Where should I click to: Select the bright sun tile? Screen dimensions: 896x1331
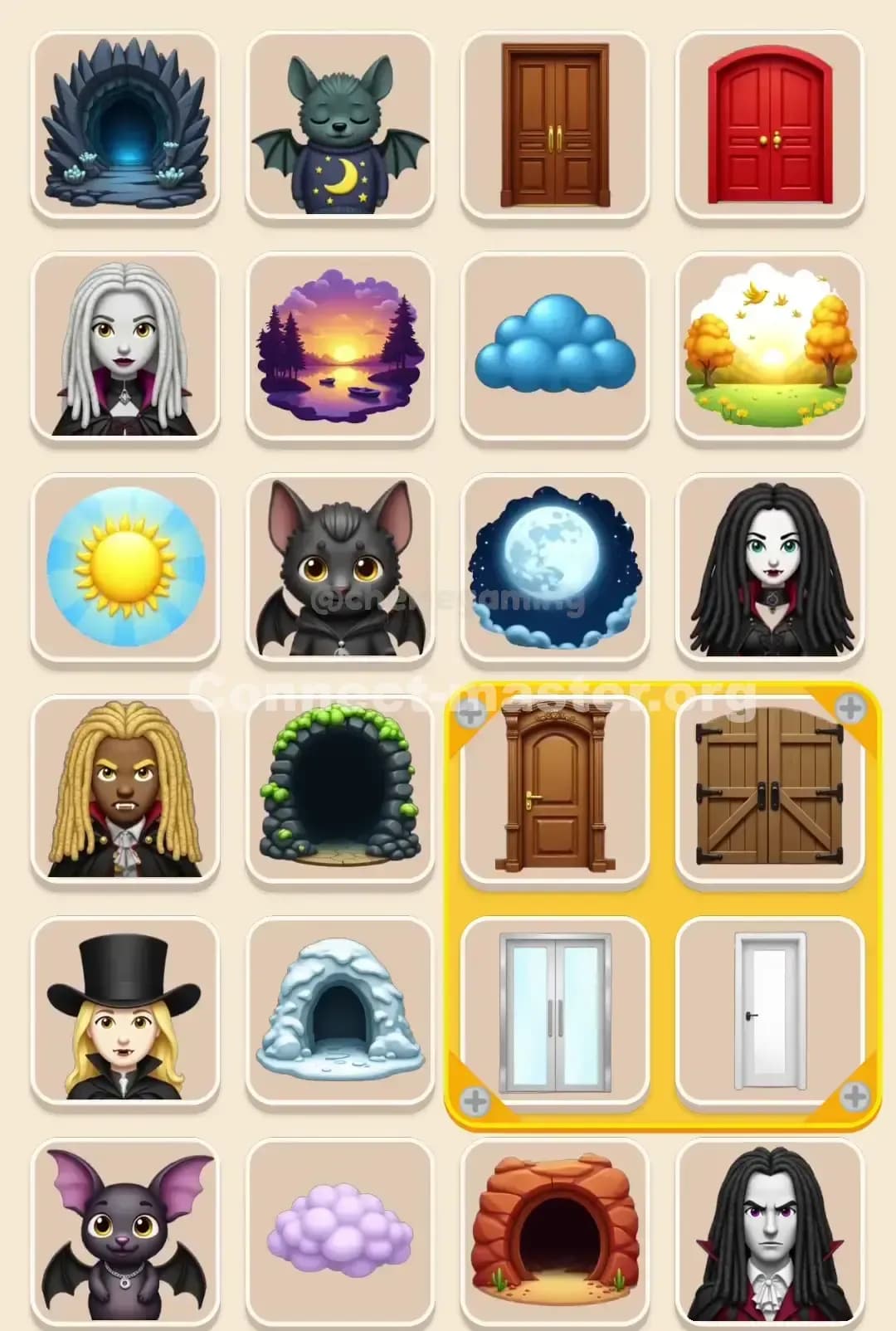pyautogui.click(x=124, y=567)
